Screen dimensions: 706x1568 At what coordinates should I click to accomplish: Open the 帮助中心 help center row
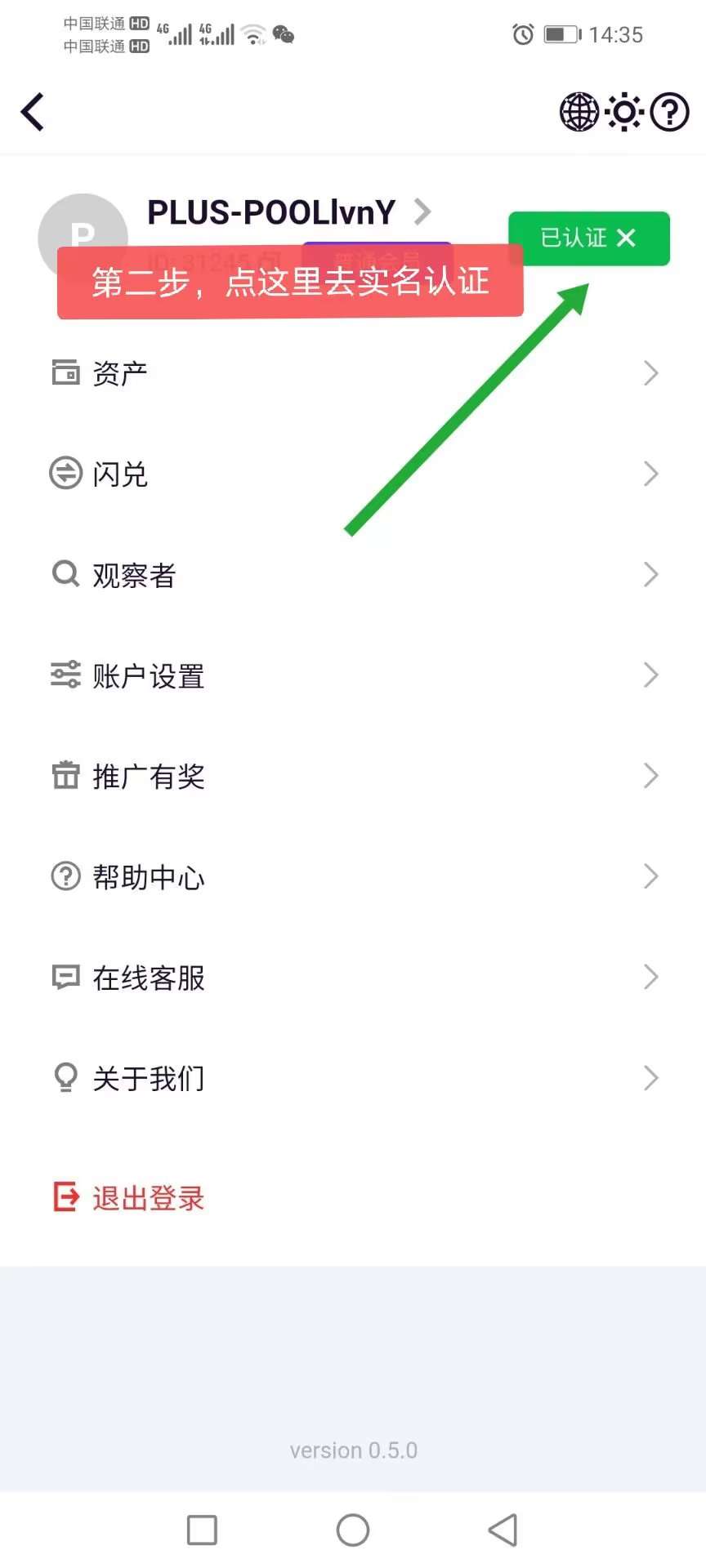[353, 876]
